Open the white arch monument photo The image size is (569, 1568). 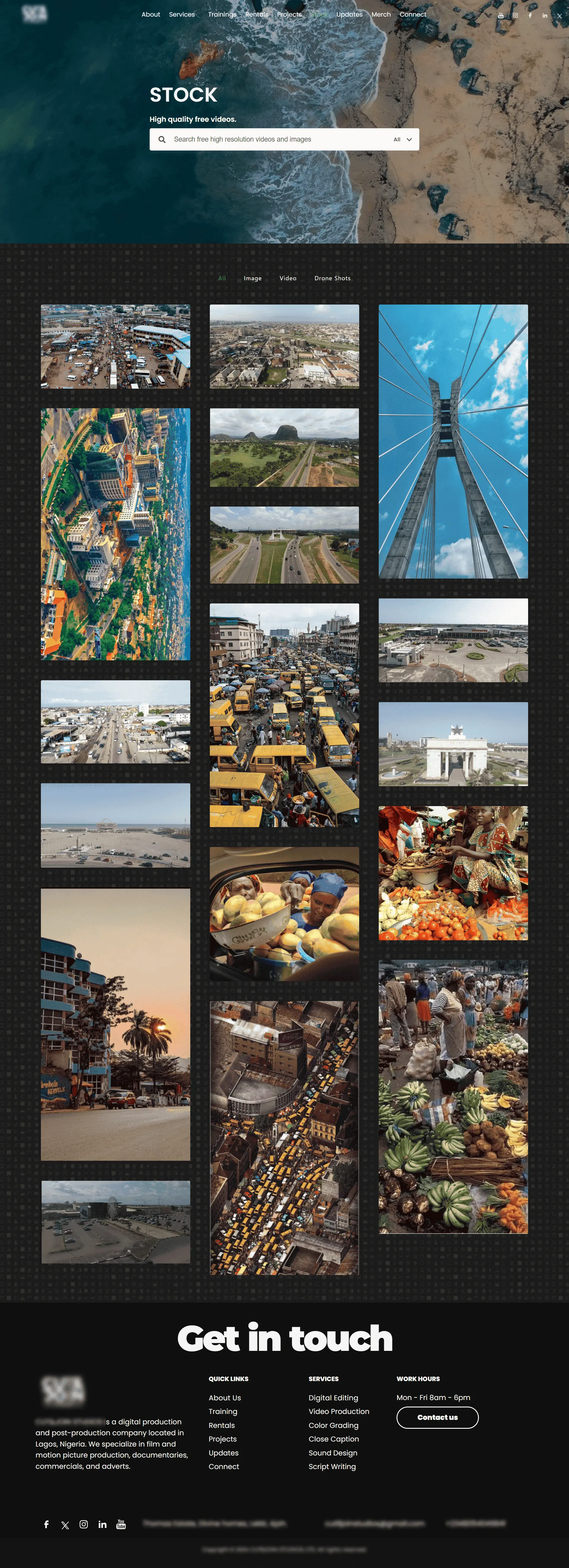point(453,744)
